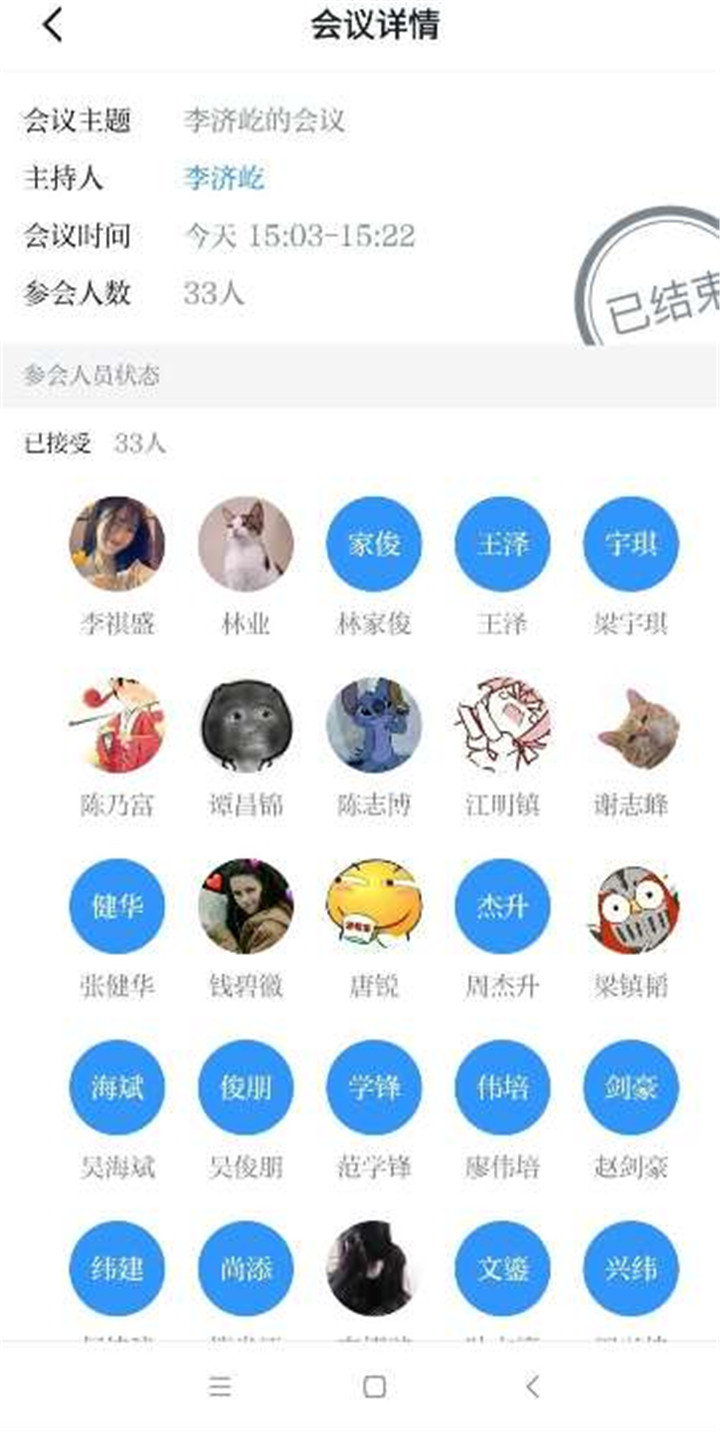View attendee 吴海斌

point(117,1087)
